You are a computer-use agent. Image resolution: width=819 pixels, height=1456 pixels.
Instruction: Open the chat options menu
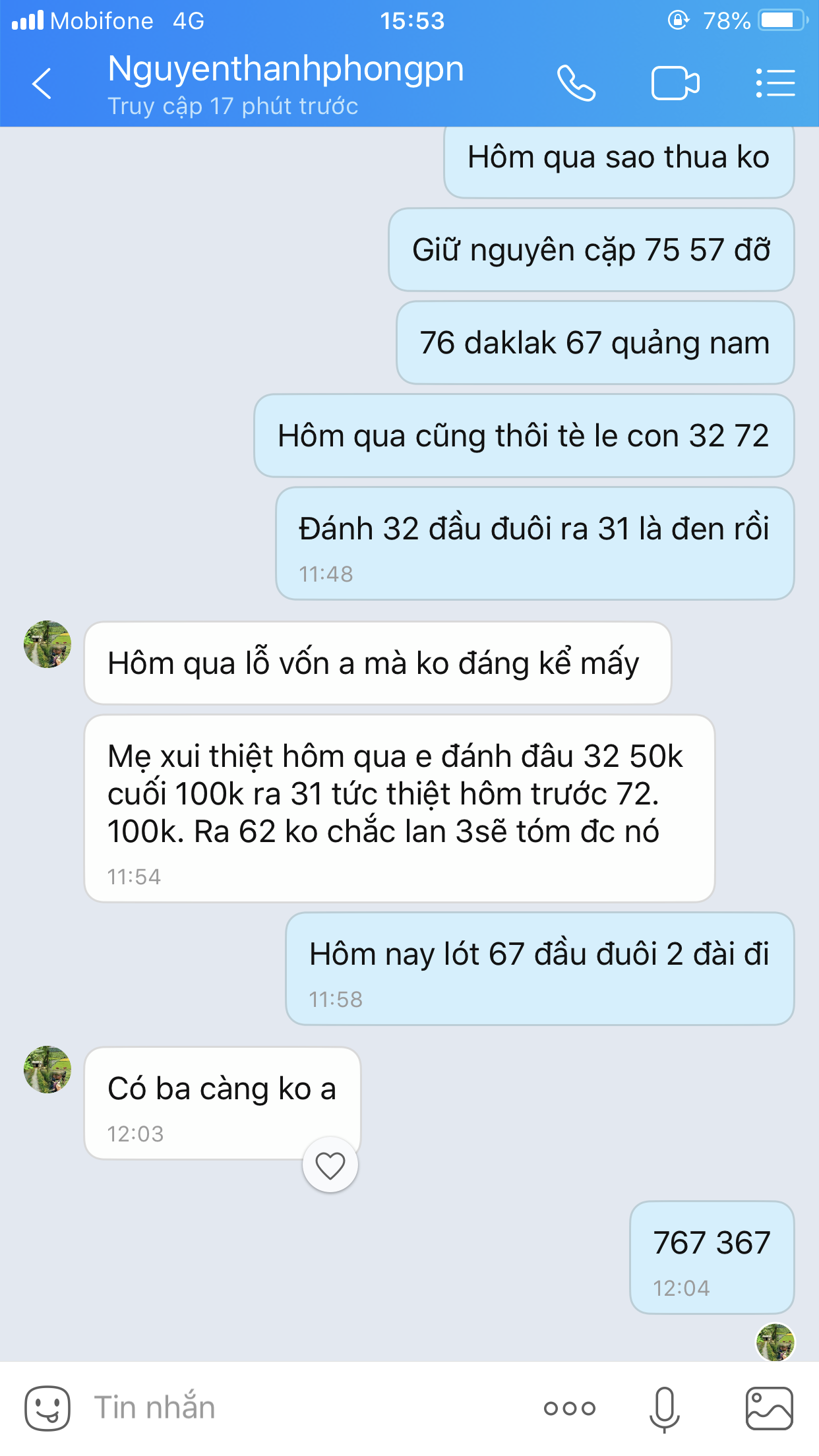click(775, 84)
